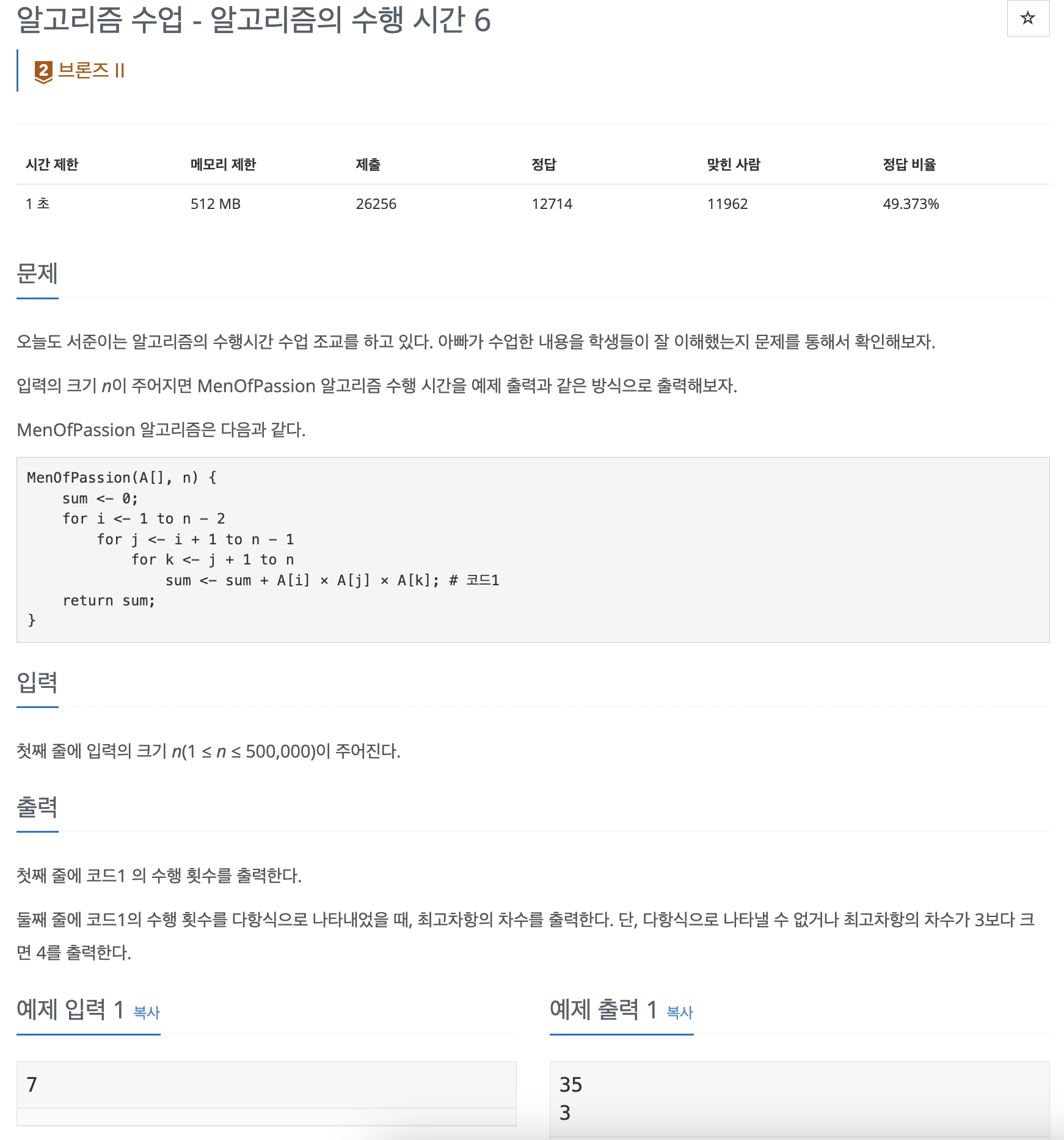Copy example output 1 with 복사
Viewport: 1064px width, 1140px height.
pos(679,1012)
